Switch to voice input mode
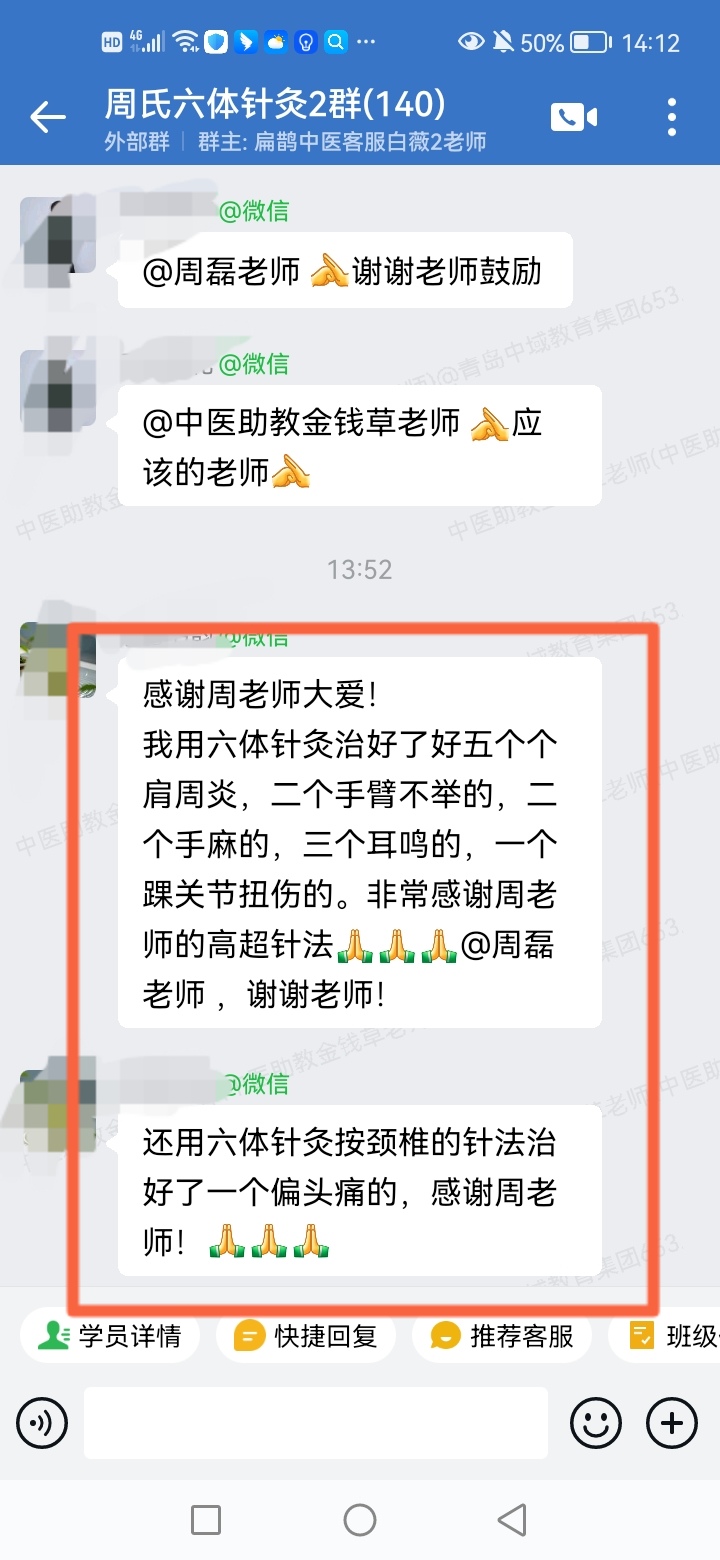This screenshot has height=1560, width=720. 42,1422
